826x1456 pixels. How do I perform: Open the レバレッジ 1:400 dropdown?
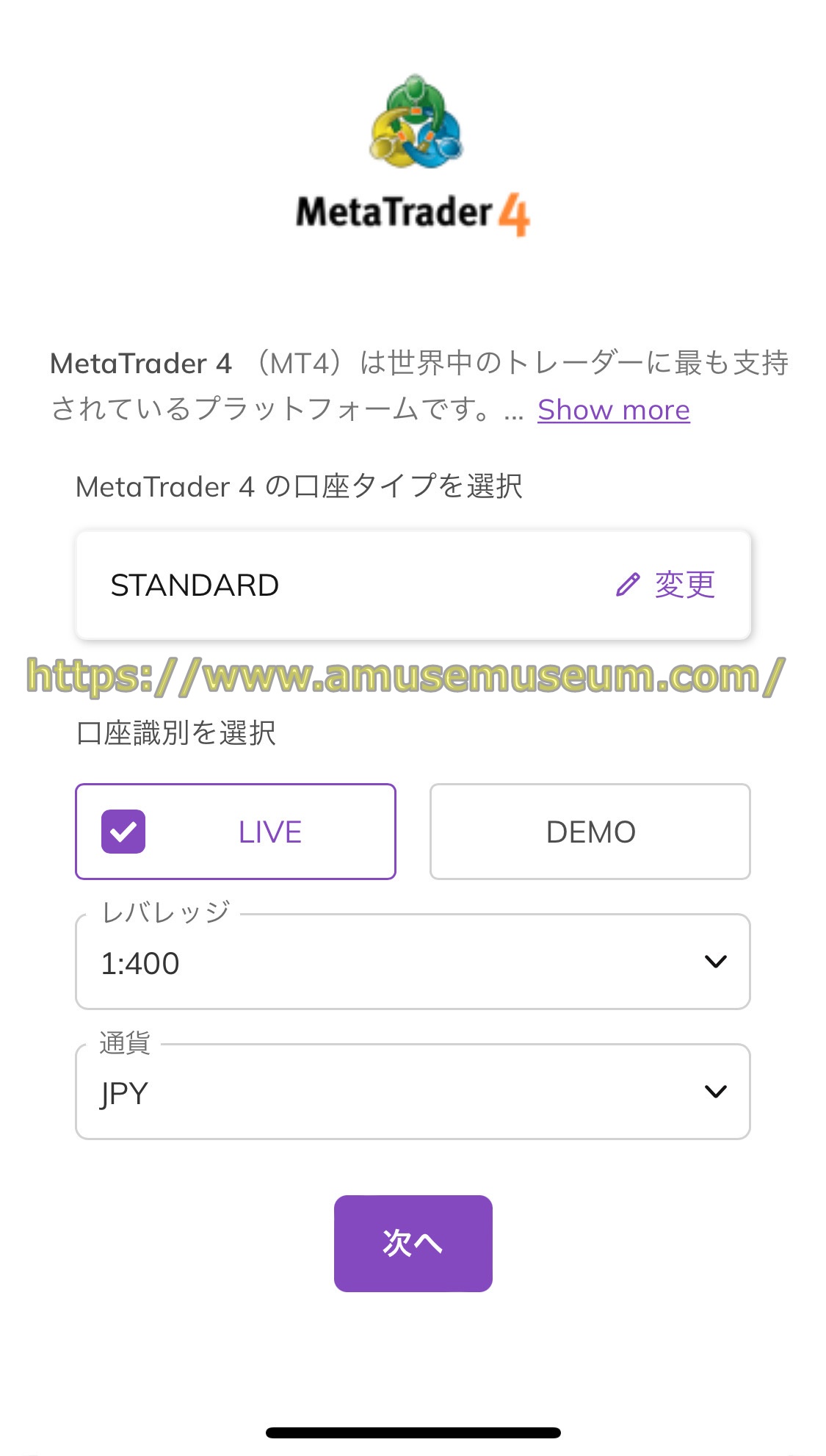[413, 962]
